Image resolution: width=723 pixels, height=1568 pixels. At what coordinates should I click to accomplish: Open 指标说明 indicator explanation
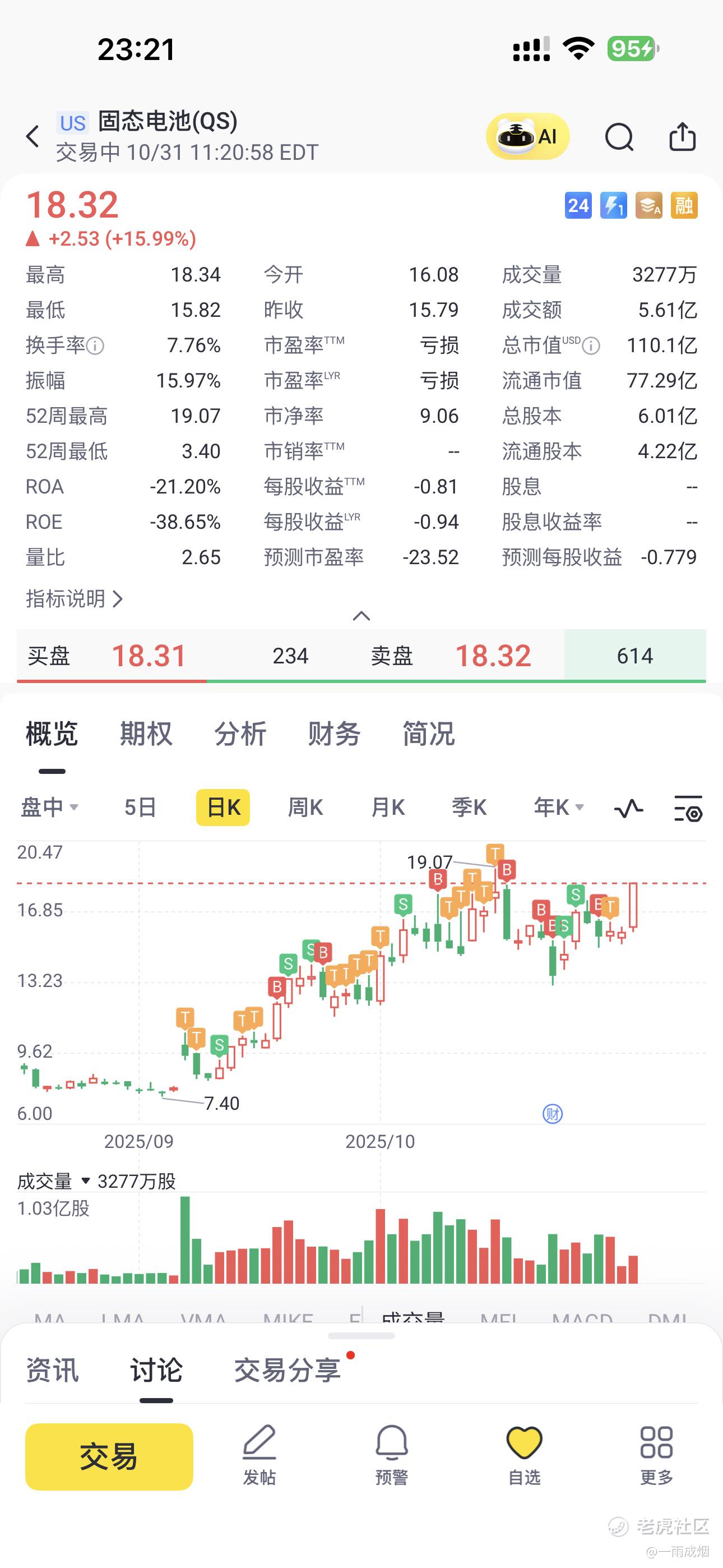(74, 599)
